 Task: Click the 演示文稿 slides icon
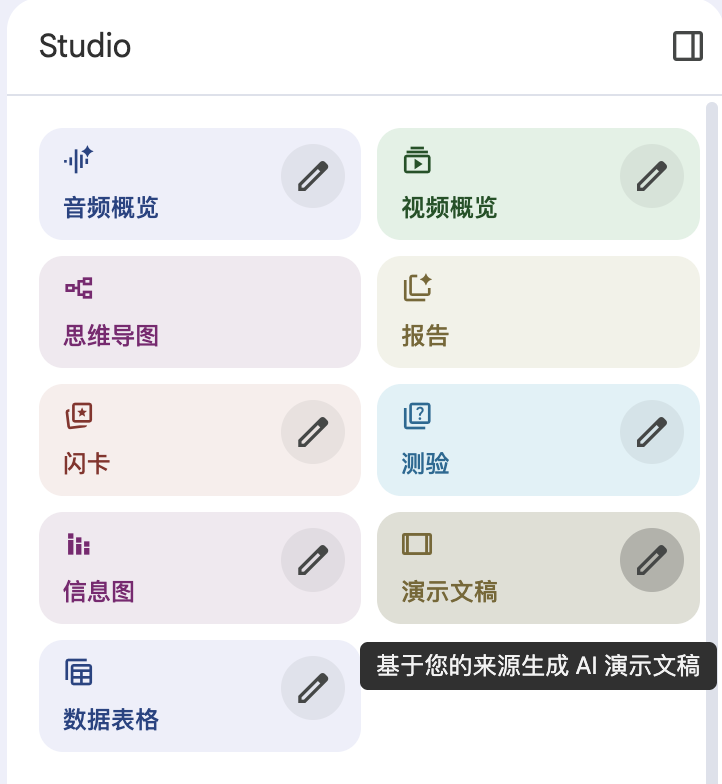[417, 544]
